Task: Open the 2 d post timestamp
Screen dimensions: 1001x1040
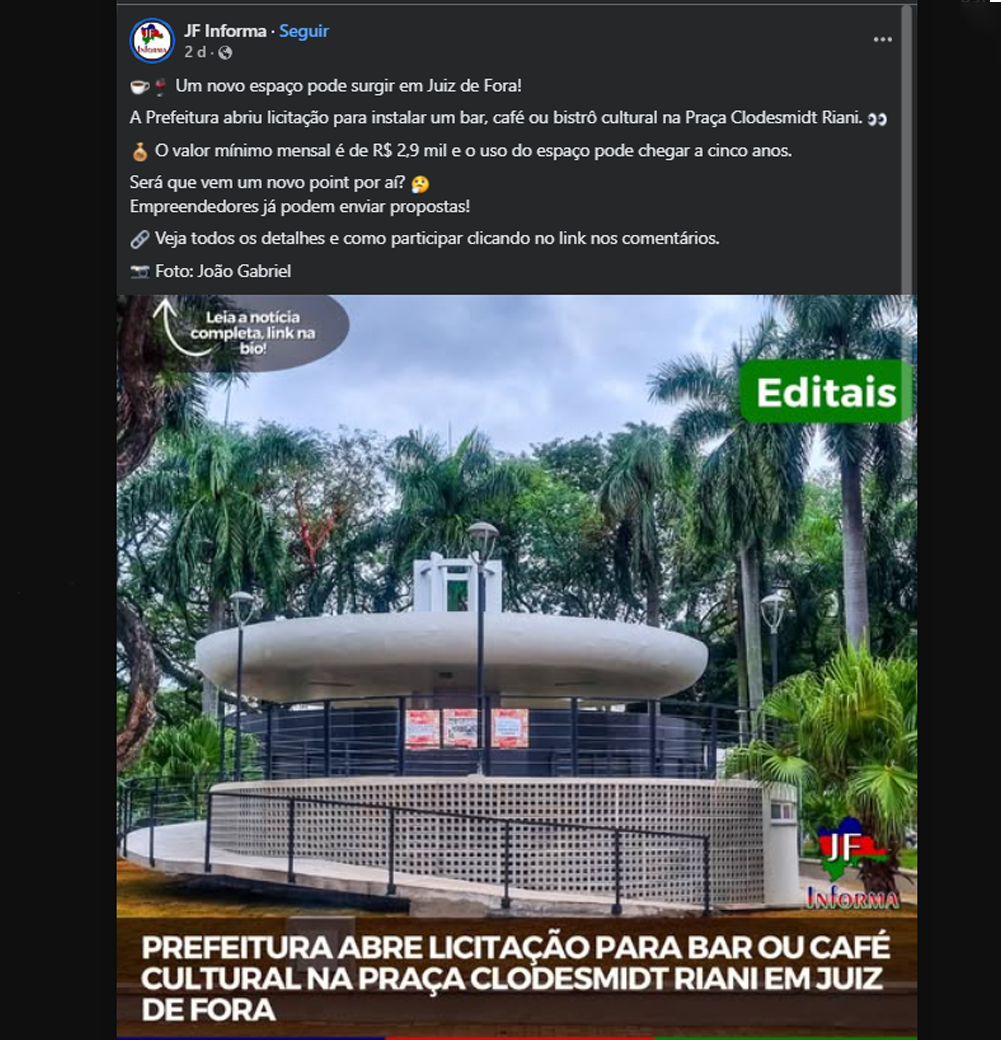Action: (193, 52)
